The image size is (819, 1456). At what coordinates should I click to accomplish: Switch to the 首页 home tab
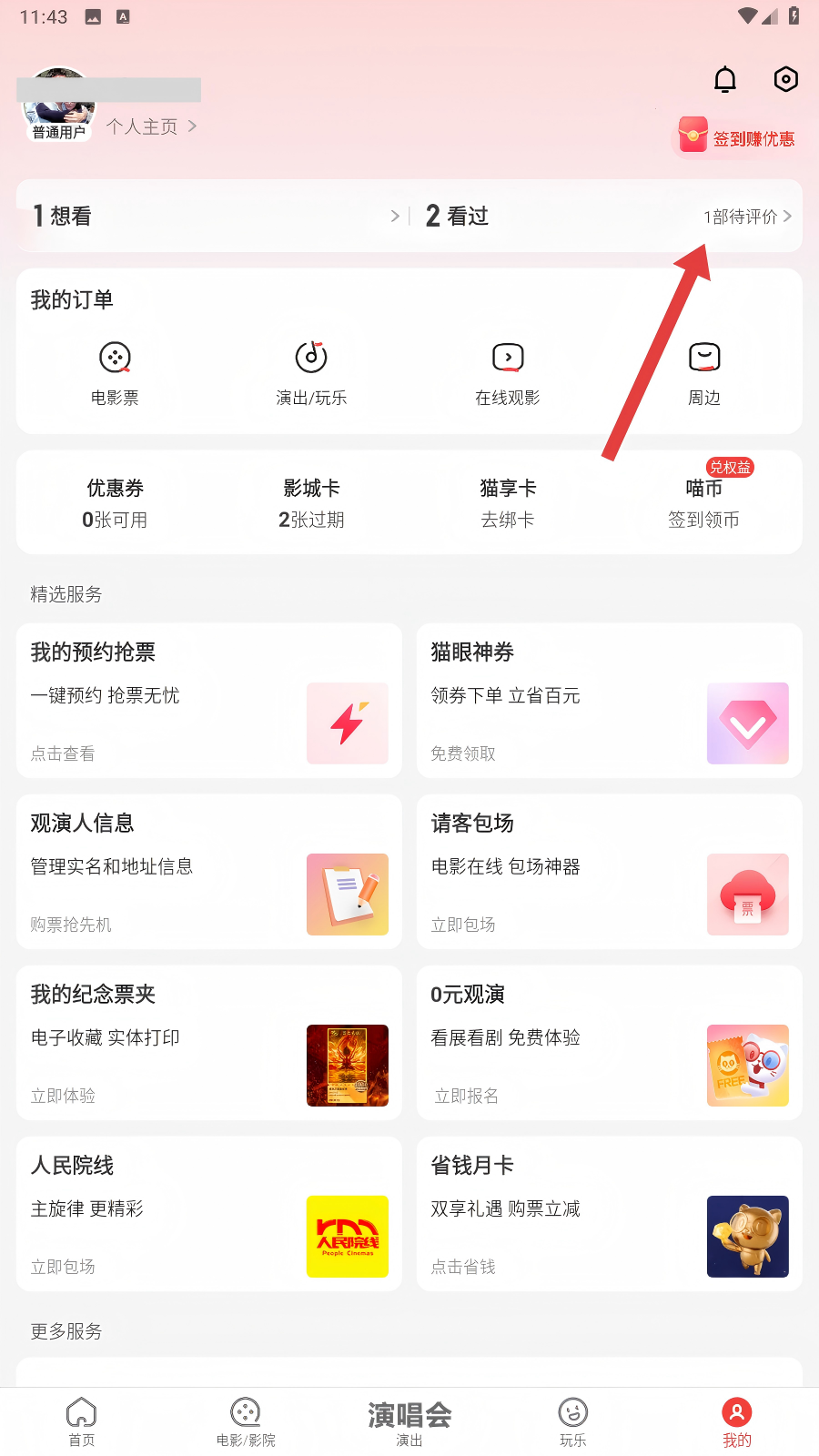pyautogui.click(x=82, y=1421)
